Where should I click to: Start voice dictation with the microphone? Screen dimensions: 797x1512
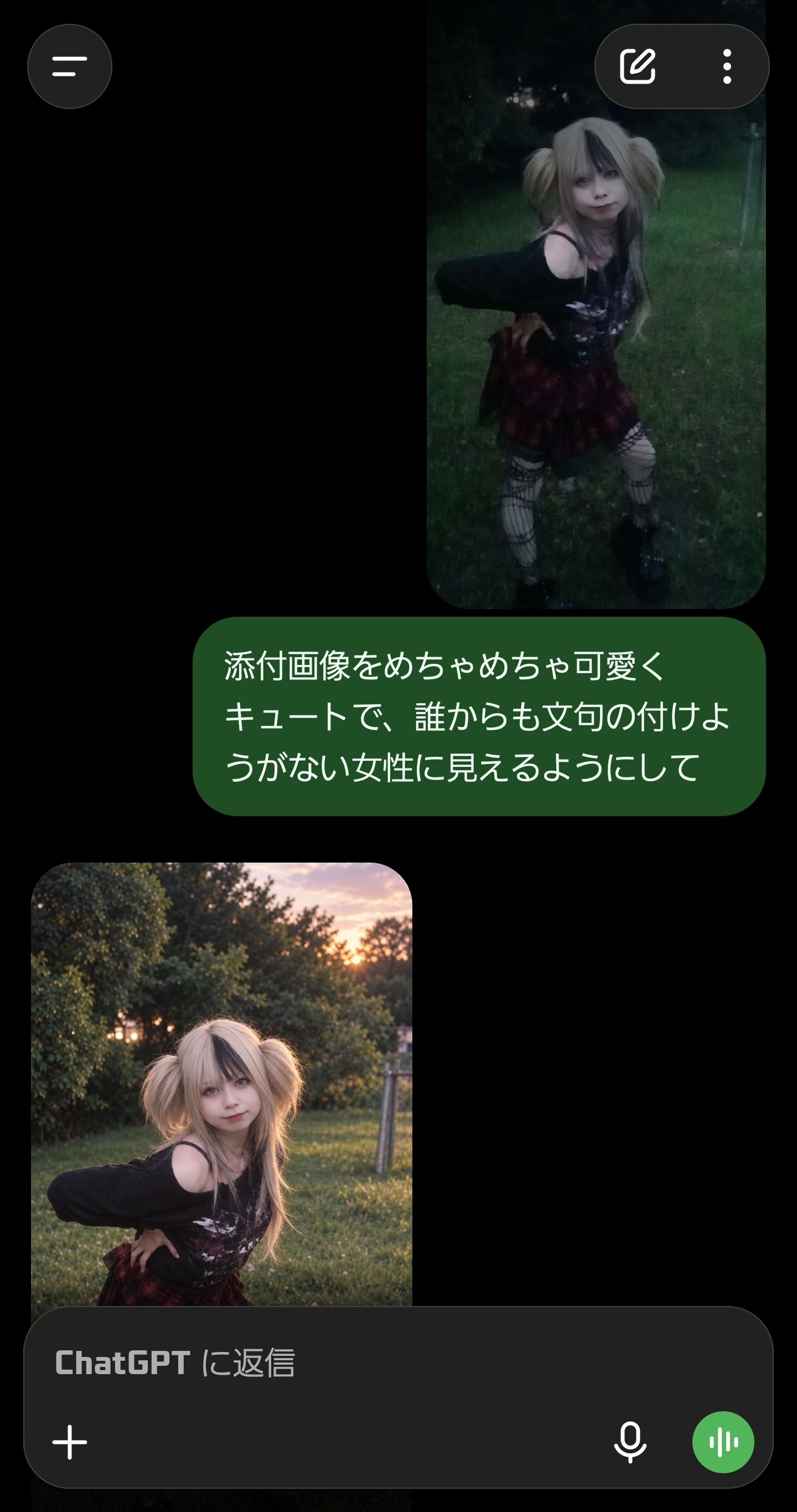coord(630,1442)
